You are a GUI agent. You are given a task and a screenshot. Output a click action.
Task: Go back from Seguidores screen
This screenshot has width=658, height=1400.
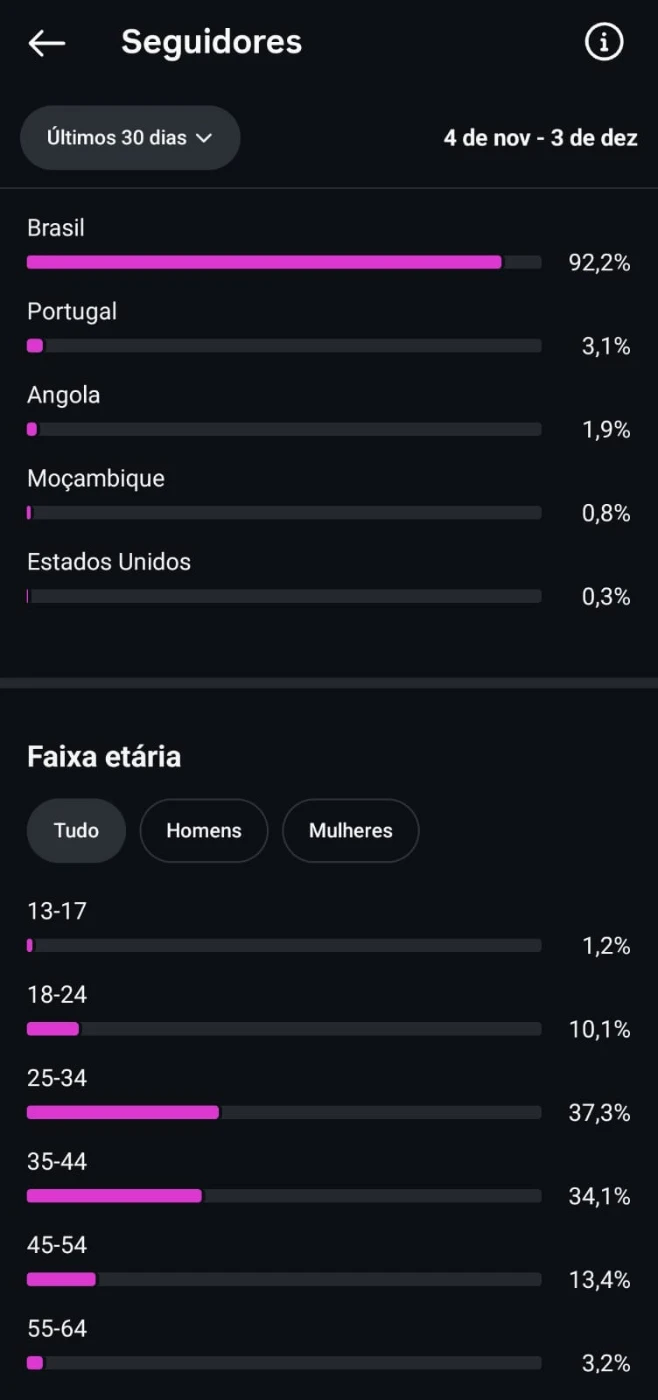46,43
